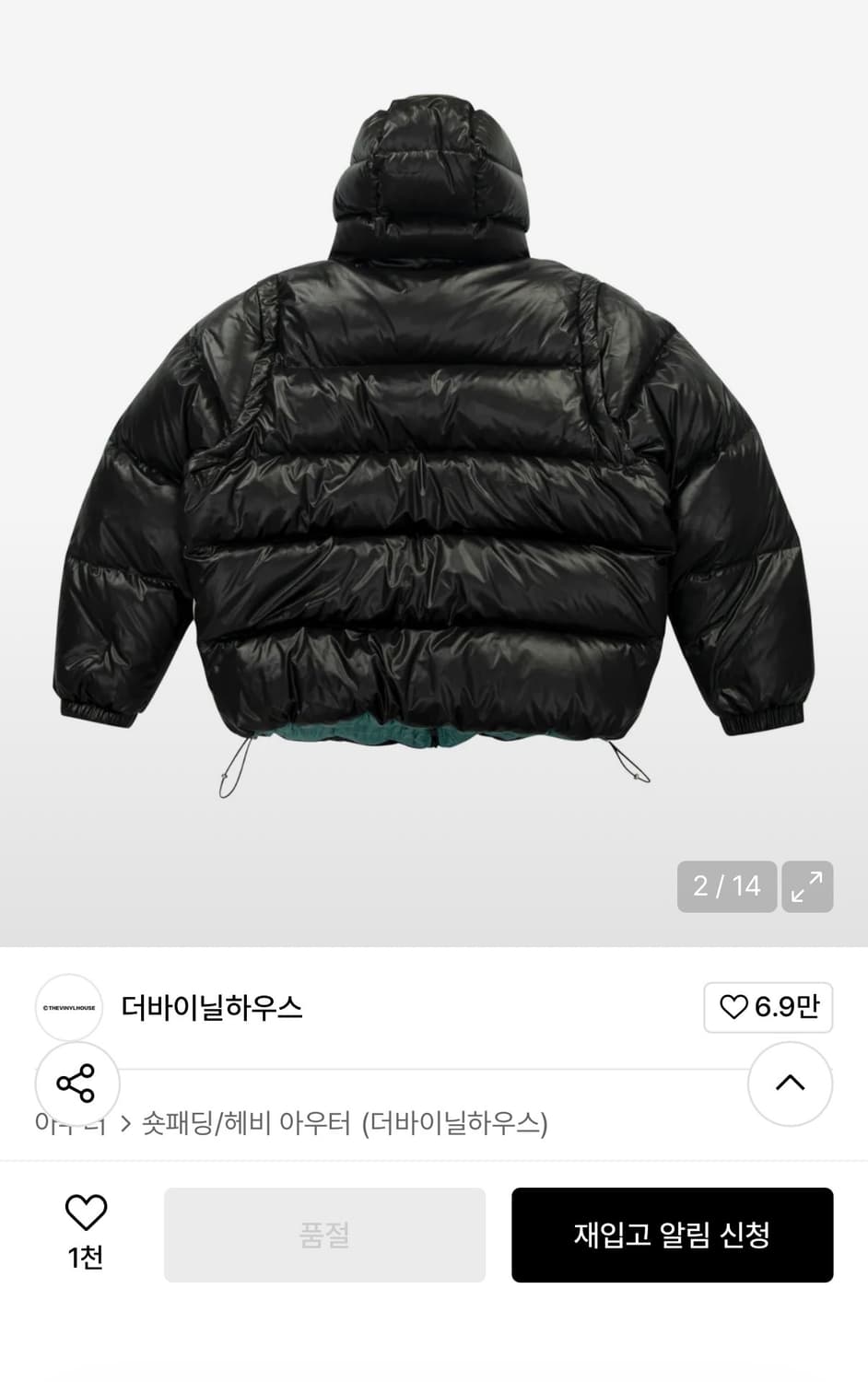
Task: Tap the diagonal arrows fullscreen icon beside 2/14
Action: (806, 886)
